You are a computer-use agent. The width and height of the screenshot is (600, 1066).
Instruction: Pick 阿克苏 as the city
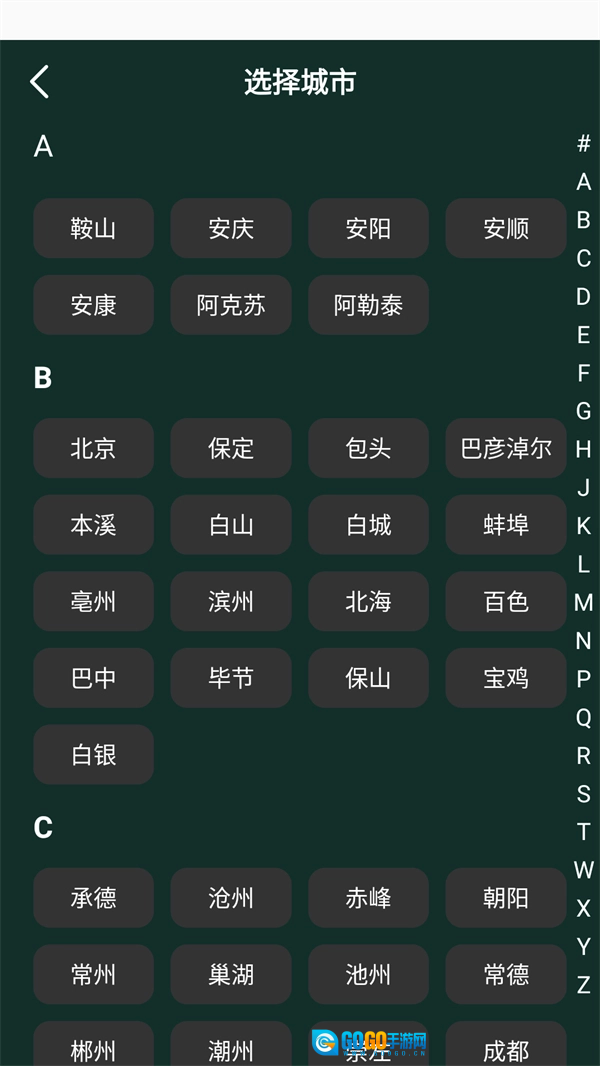pos(231,305)
